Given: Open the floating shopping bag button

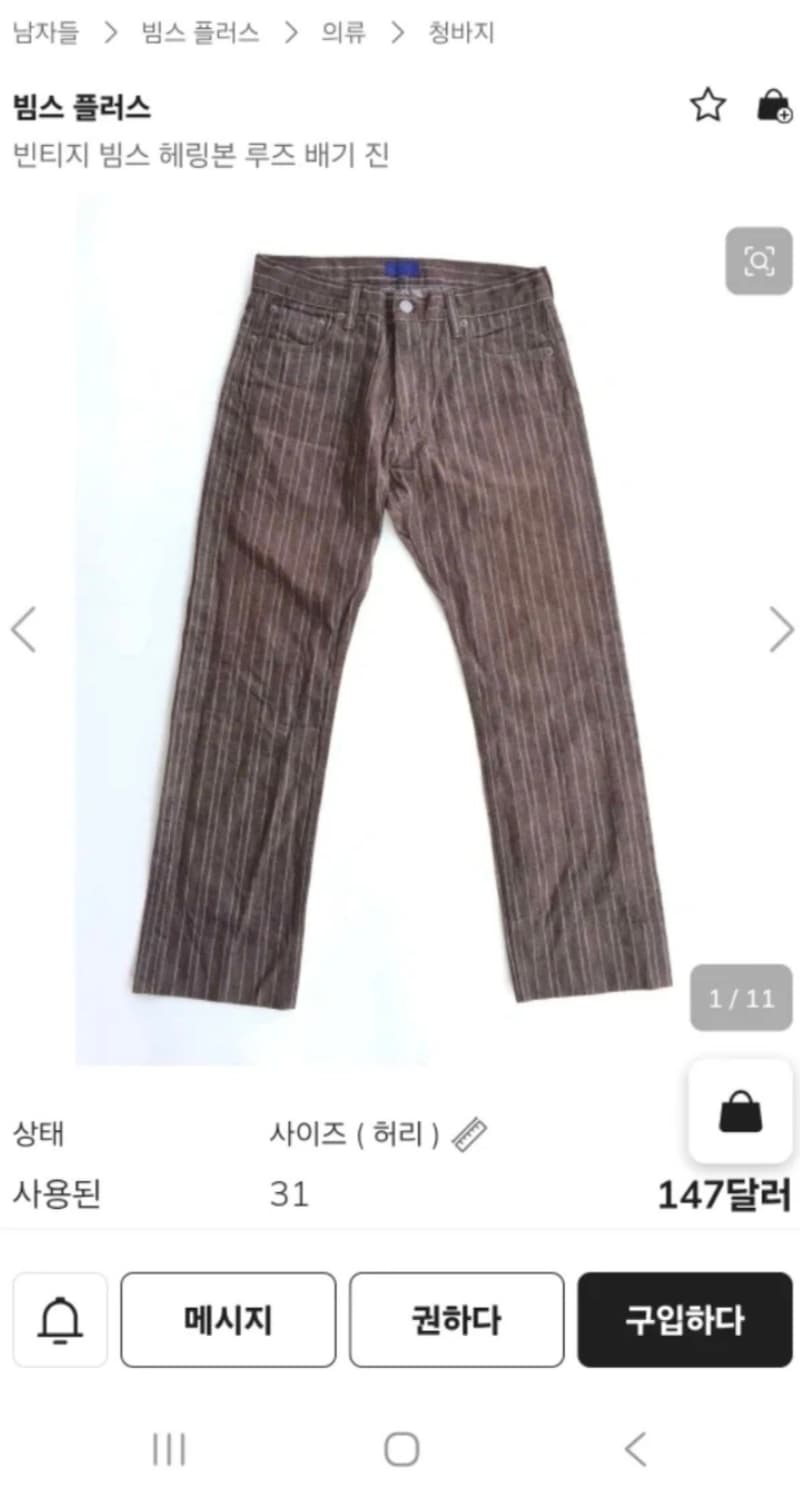Looking at the screenshot, I should click(x=740, y=1112).
